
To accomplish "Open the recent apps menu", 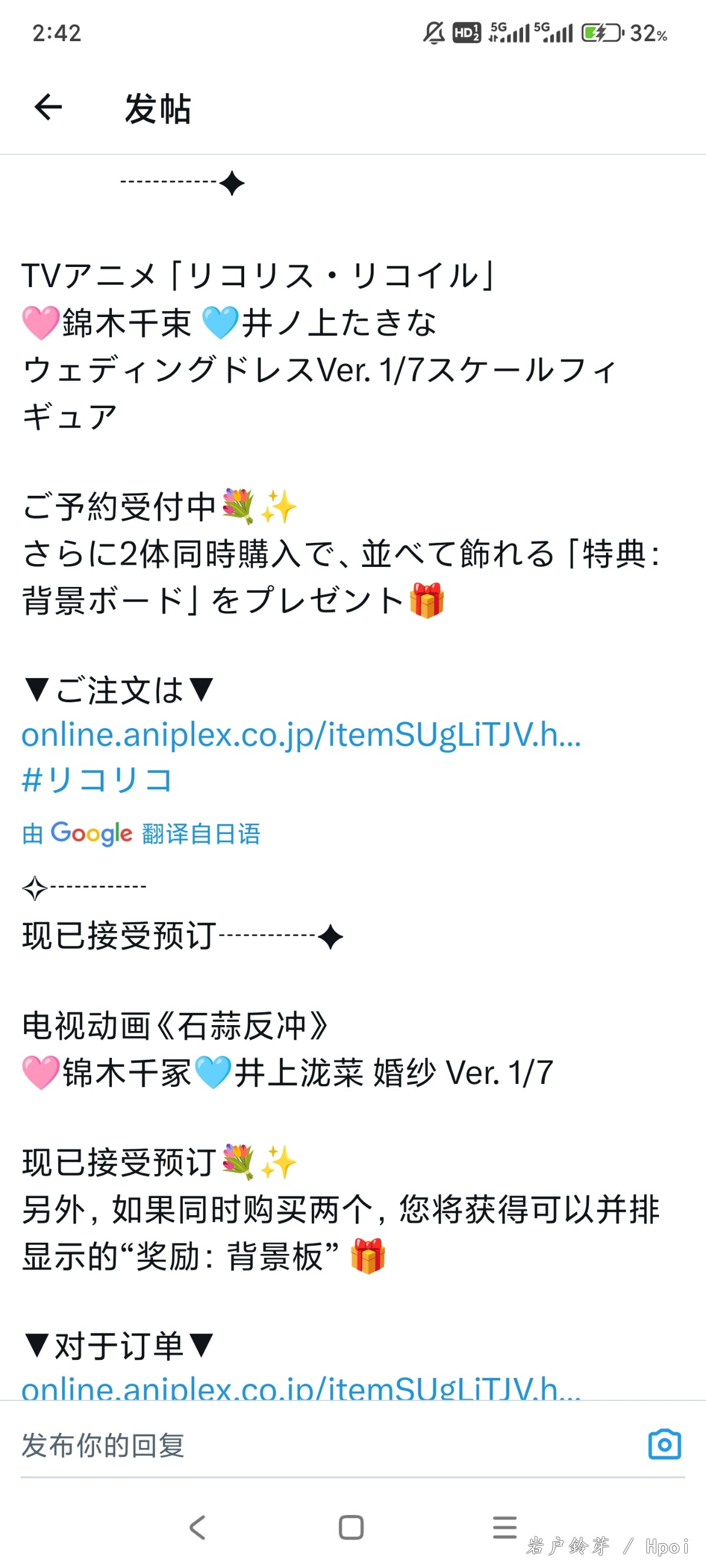I will point(505,1527).
